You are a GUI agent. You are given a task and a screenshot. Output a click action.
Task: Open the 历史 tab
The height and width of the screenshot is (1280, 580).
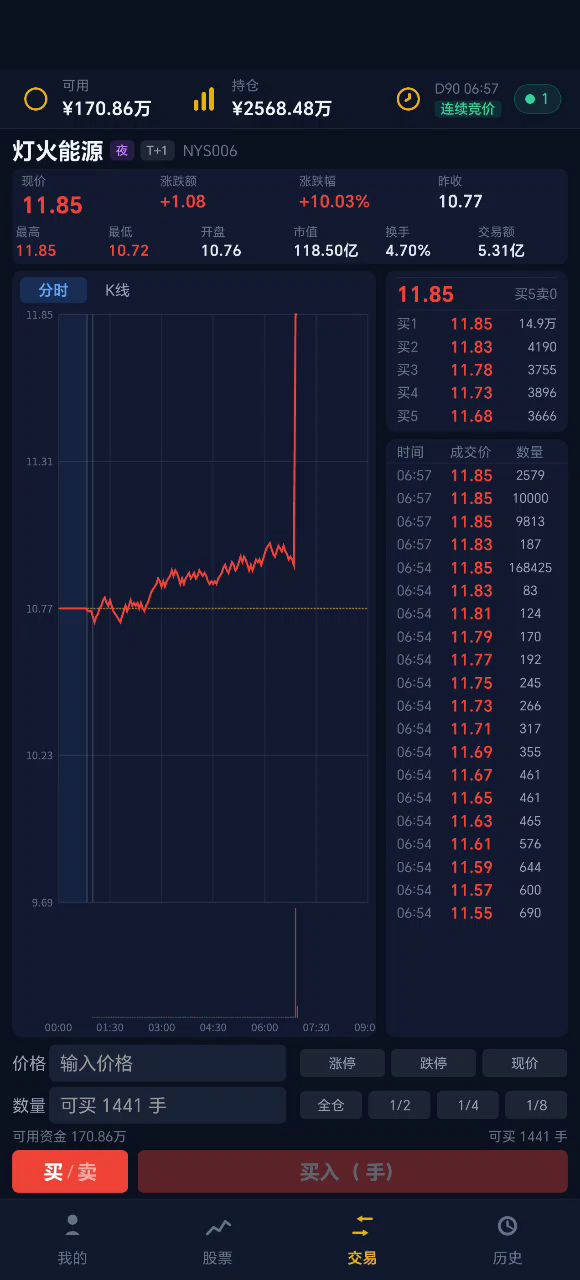pos(507,1240)
